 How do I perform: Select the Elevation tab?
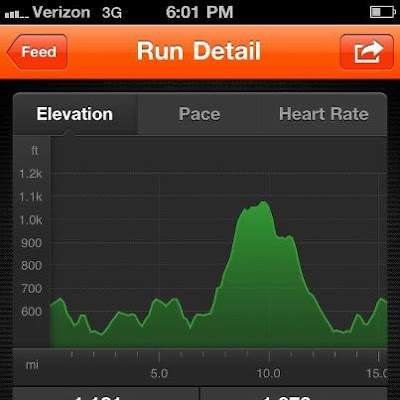coord(75,114)
